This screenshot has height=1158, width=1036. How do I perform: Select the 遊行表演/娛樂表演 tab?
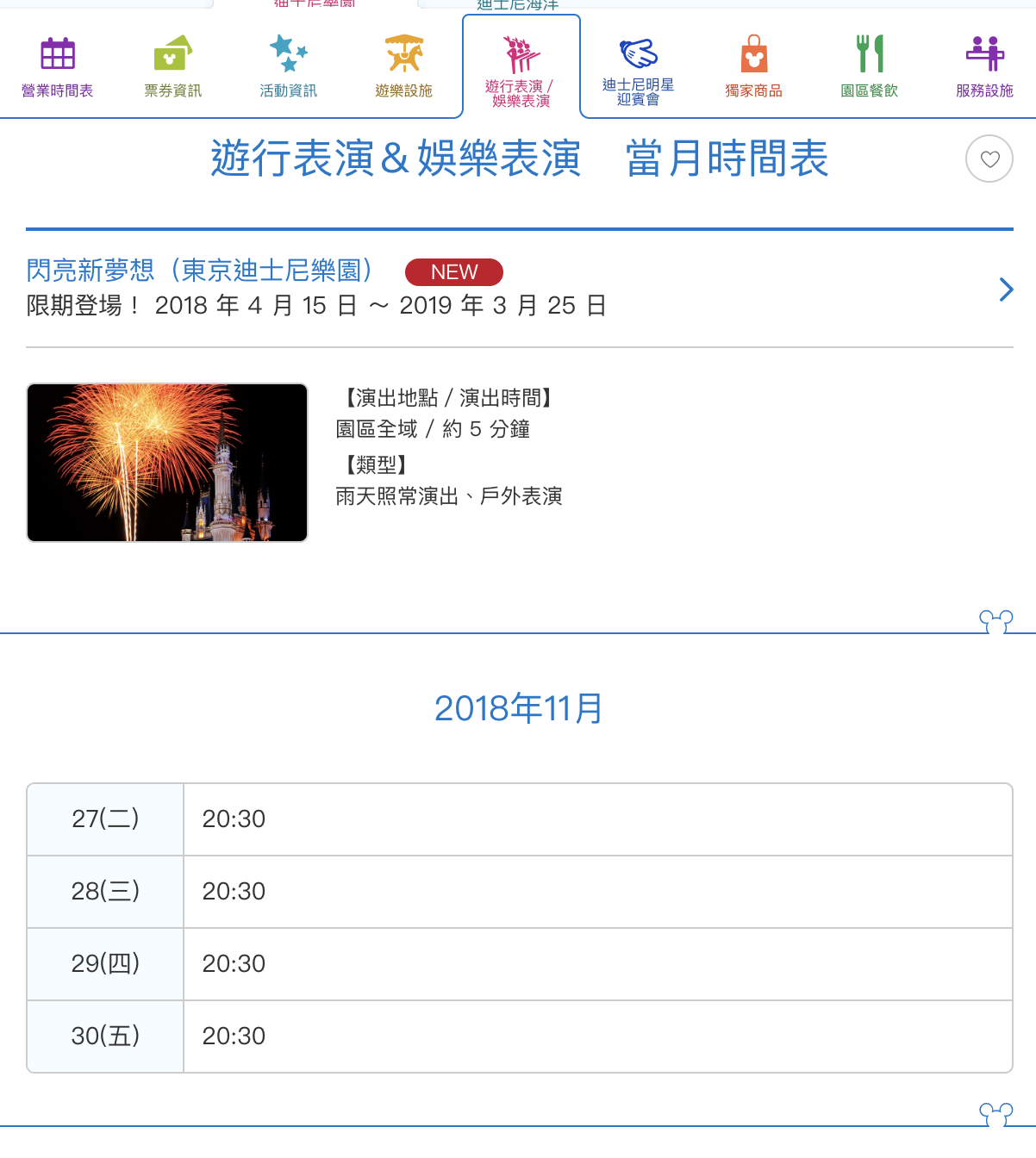[x=521, y=69]
